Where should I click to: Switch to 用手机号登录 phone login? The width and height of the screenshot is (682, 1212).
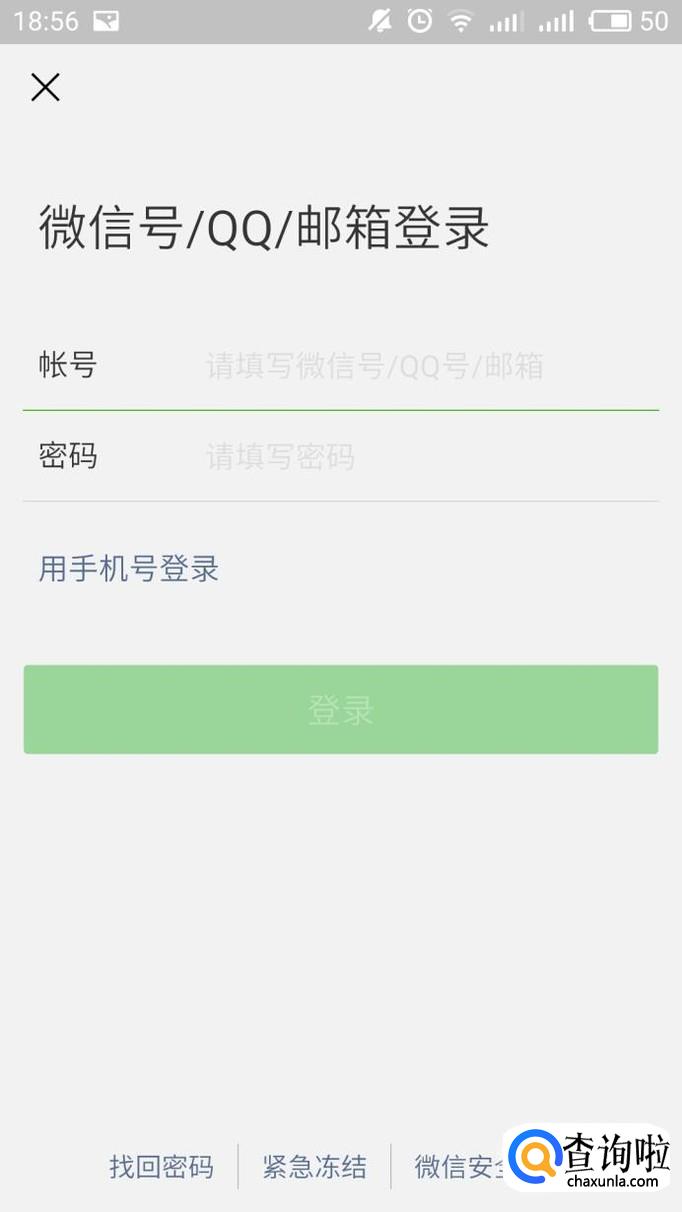(x=129, y=569)
